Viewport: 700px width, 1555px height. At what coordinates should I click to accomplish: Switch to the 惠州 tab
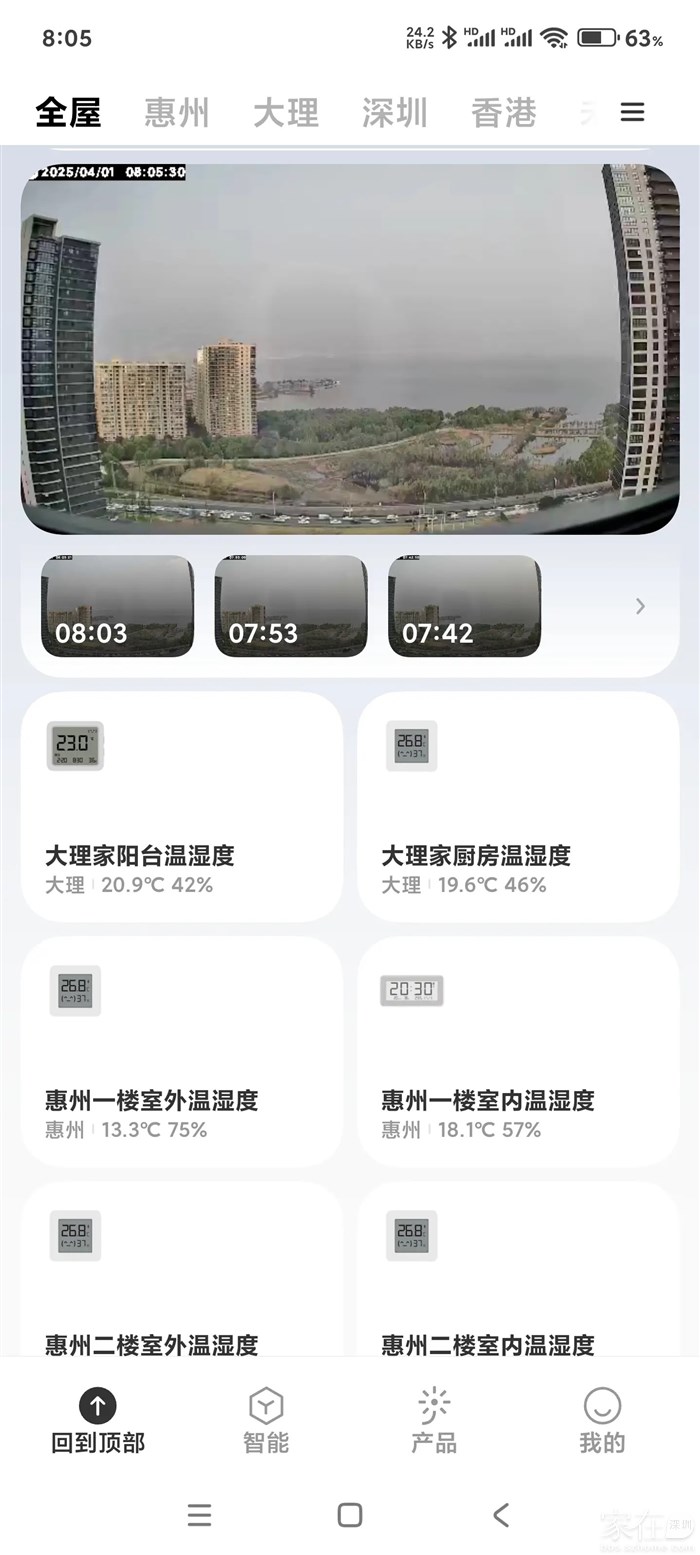[x=177, y=113]
